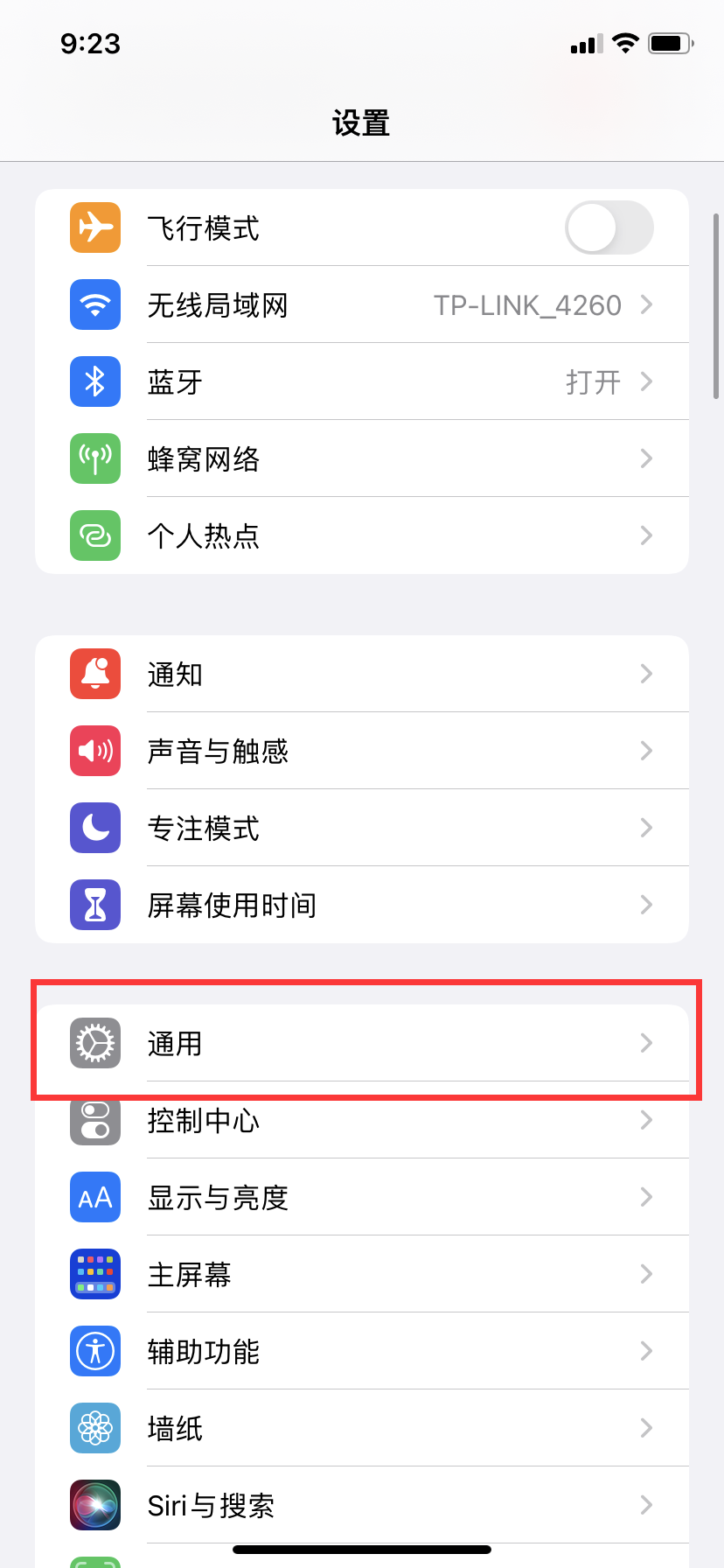Open 通用 general settings
Viewport: 724px width, 1568px height.
362,1043
